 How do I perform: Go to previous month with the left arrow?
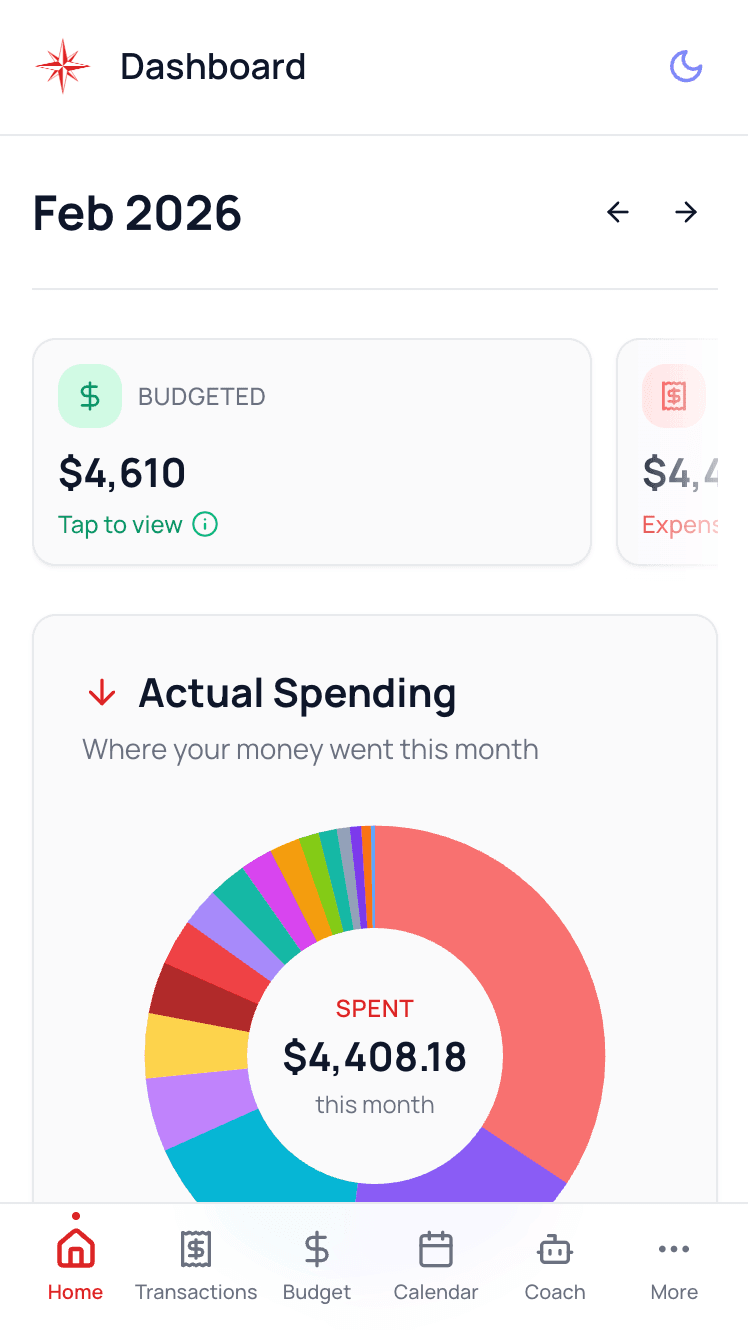coord(617,212)
